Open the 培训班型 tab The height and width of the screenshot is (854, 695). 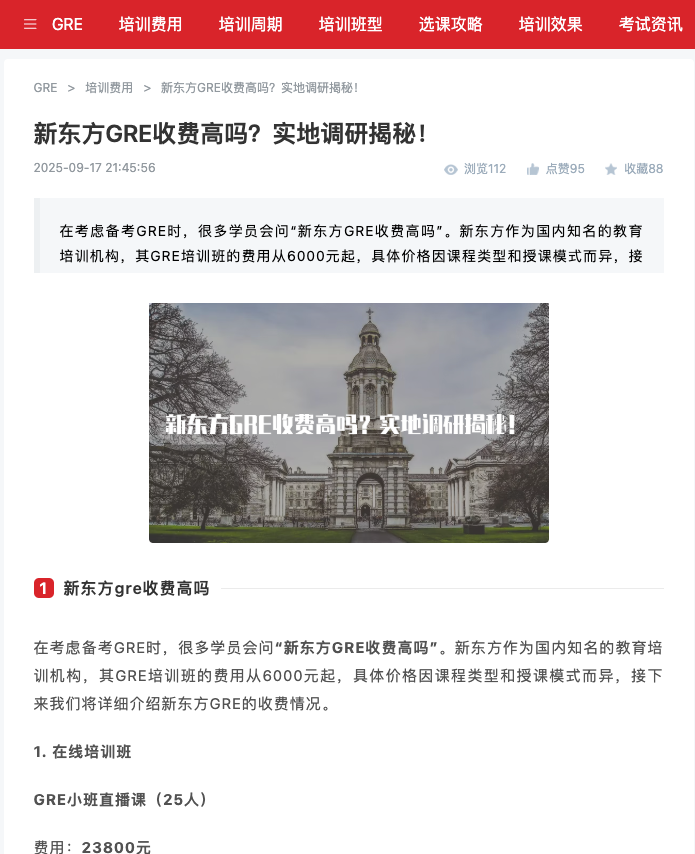[350, 24]
